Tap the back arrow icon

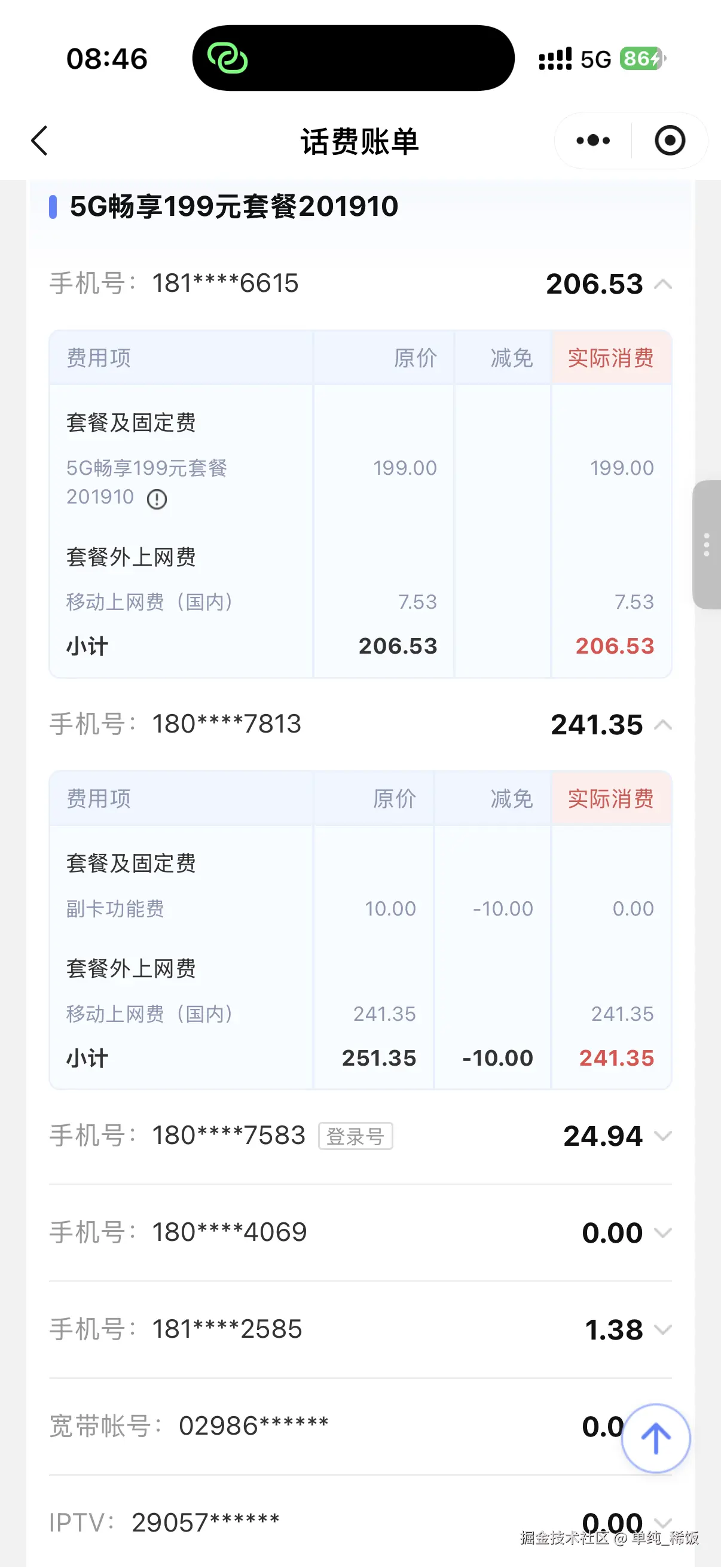coord(39,140)
